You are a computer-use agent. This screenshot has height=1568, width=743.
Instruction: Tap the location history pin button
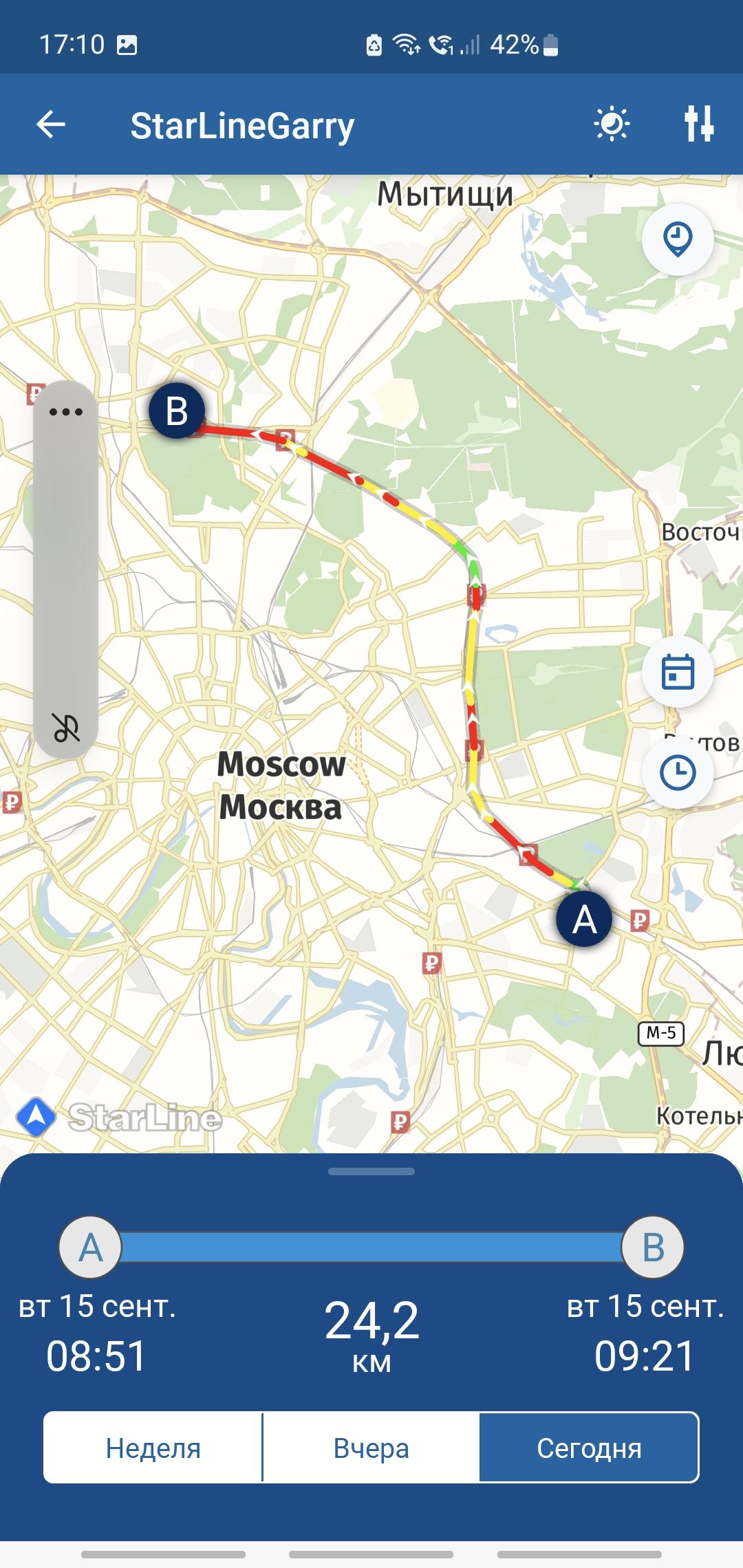click(x=678, y=240)
